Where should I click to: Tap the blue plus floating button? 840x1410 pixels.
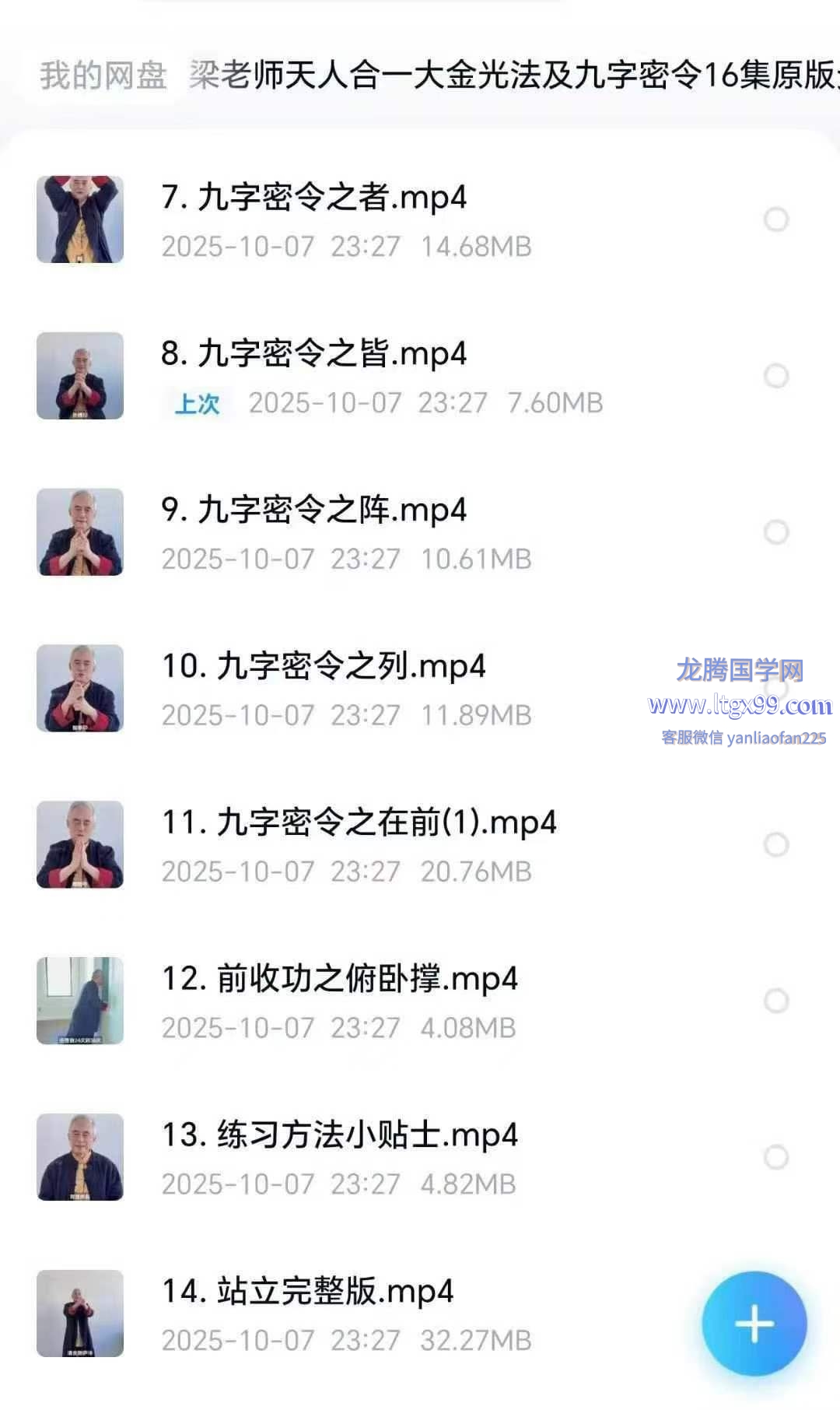coord(754,1324)
